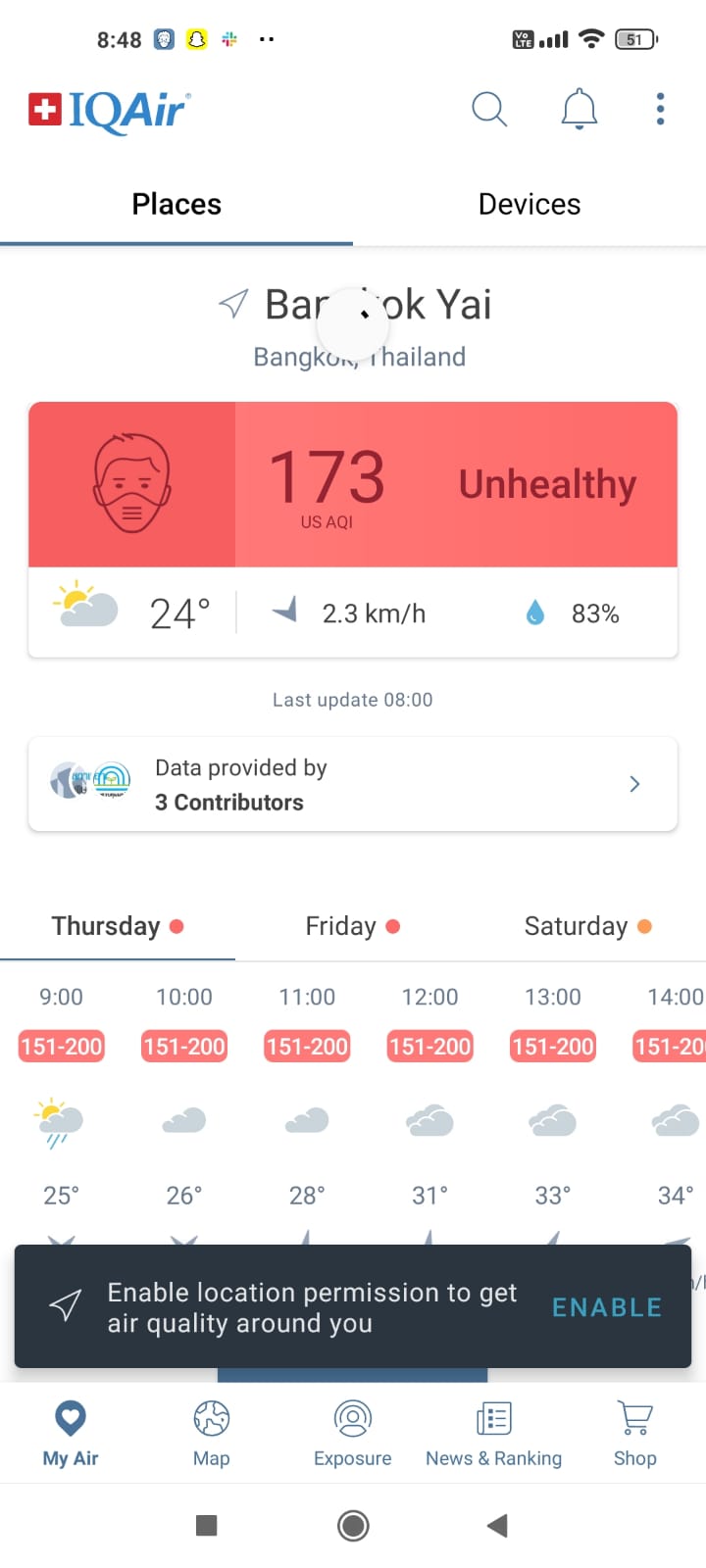Open the search icon
This screenshot has height=1568, width=706.
[x=488, y=109]
